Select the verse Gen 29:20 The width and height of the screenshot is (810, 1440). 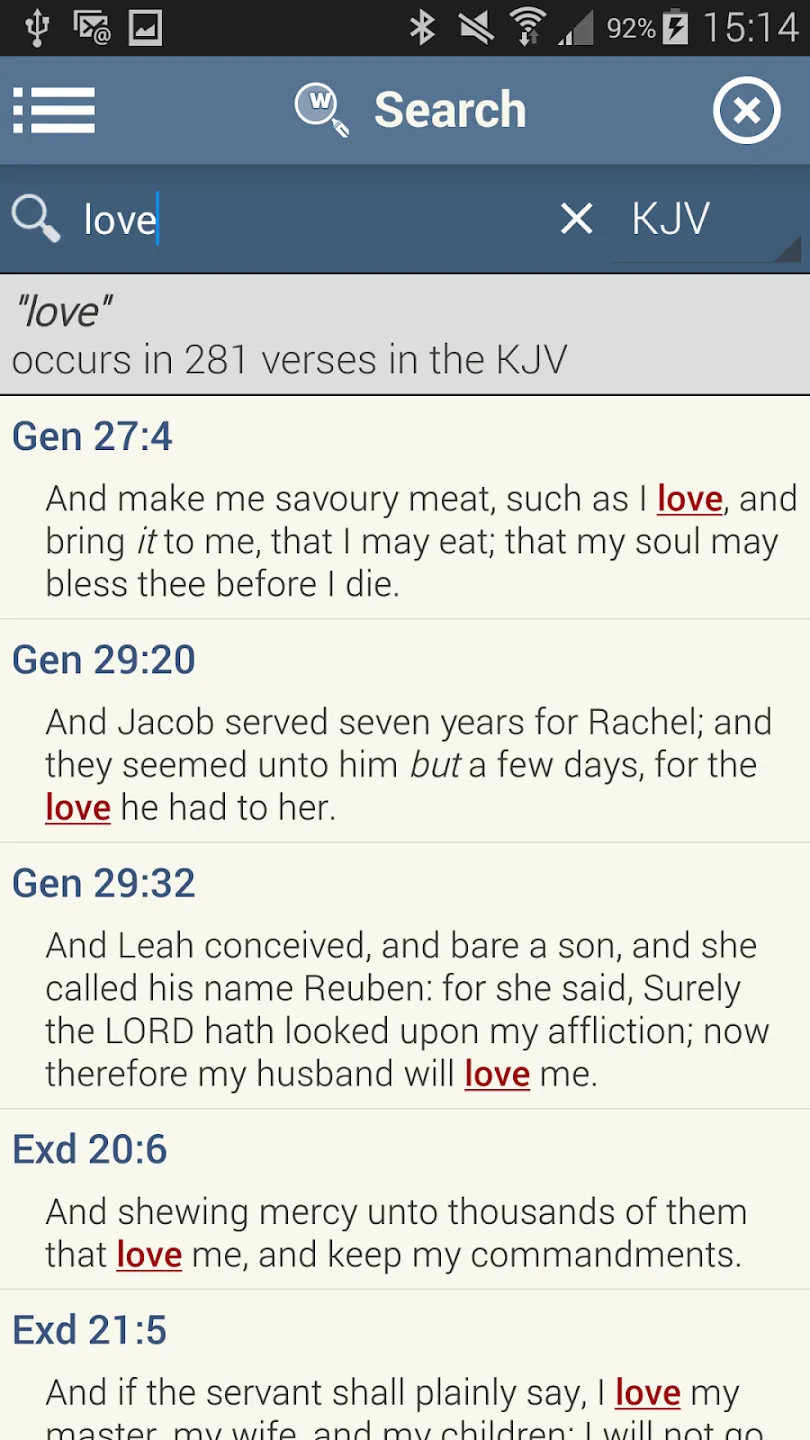point(103,659)
